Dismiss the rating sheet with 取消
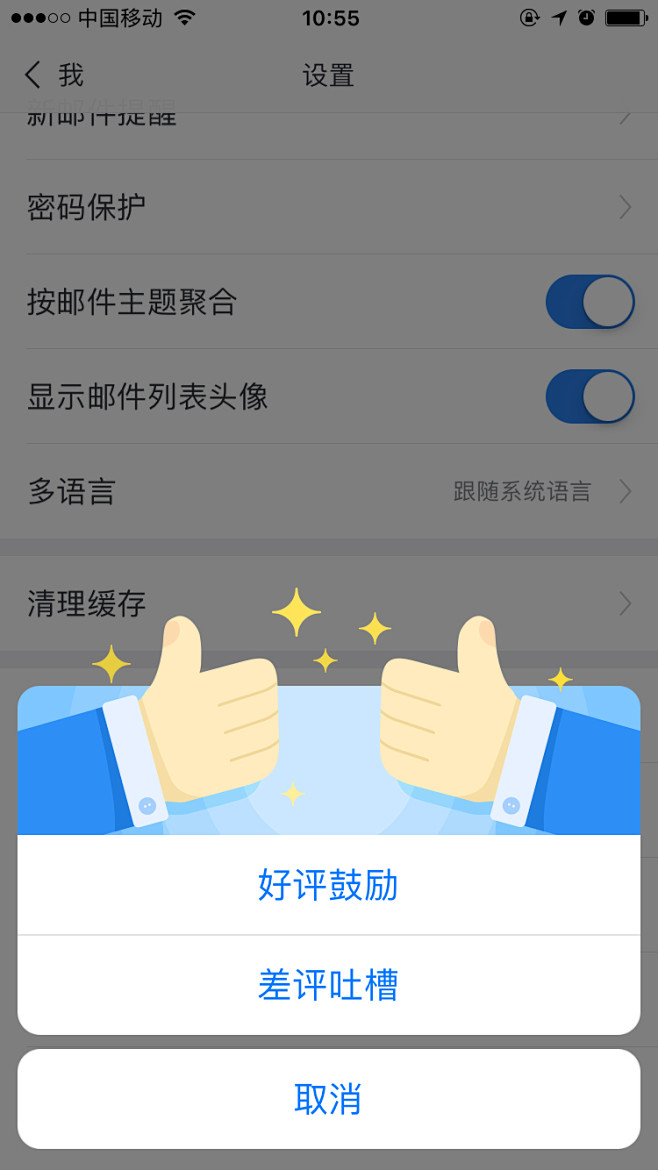 (x=328, y=1099)
